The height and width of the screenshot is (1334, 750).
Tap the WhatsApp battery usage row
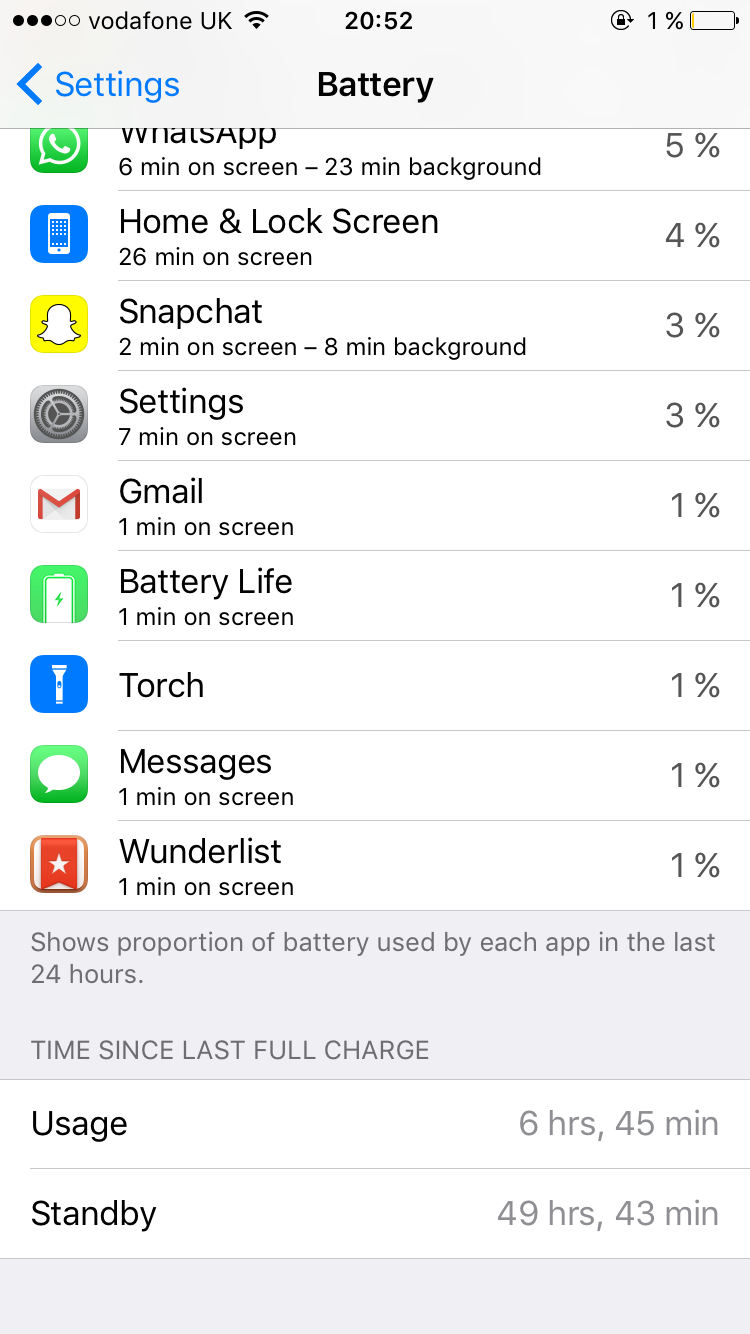[x=375, y=160]
